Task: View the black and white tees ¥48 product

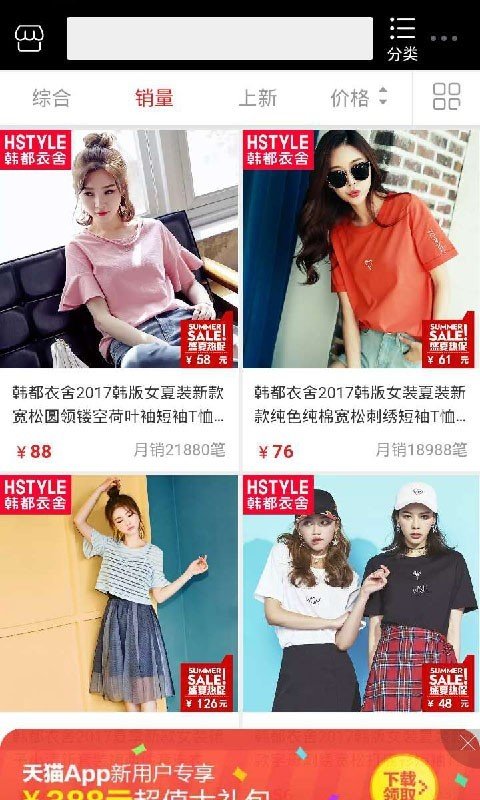Action: point(361,593)
